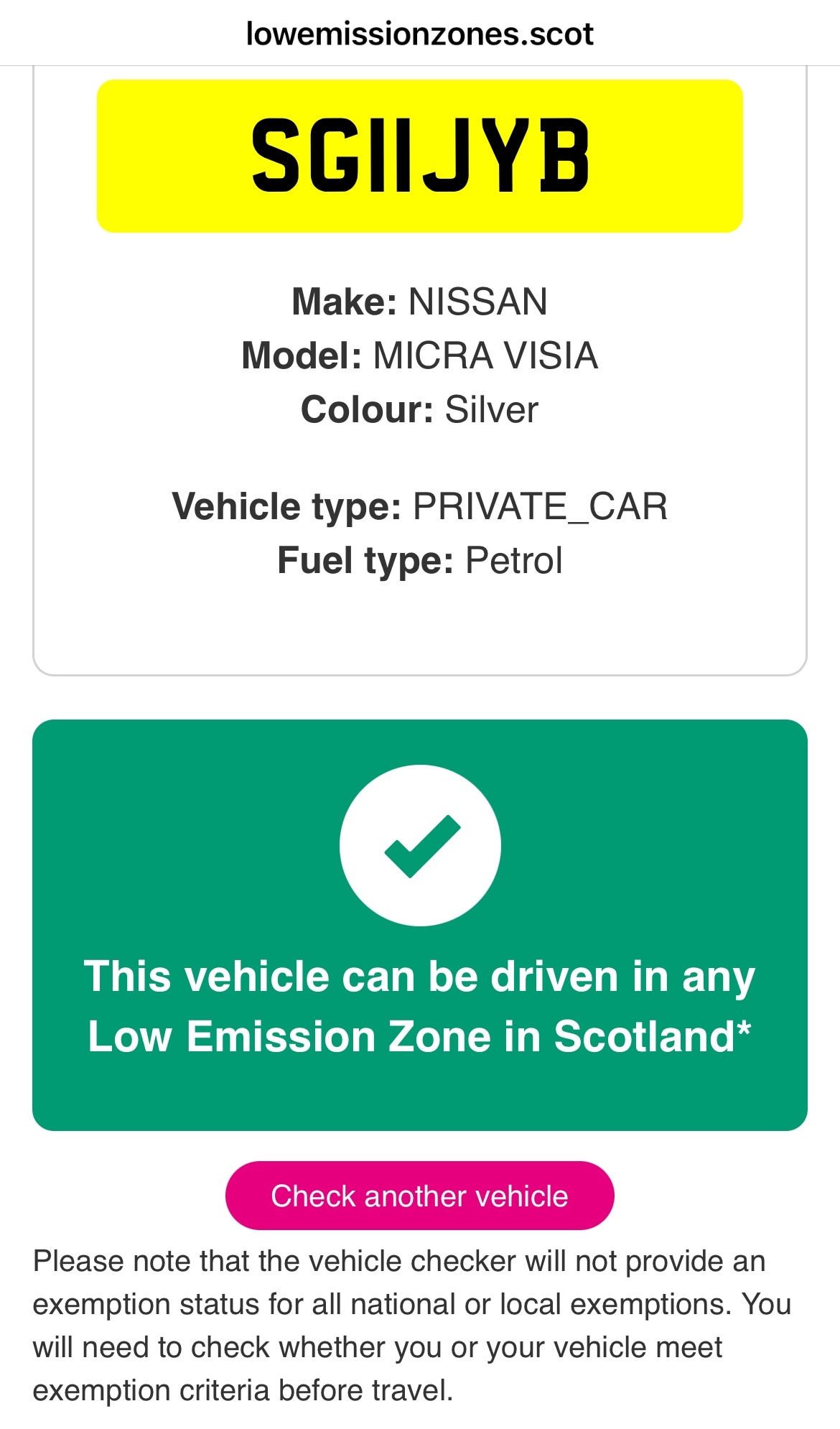Viewport: 840px width, 1429px height.
Task: Click the Model: MICRA VISIA line
Action: click(x=420, y=355)
